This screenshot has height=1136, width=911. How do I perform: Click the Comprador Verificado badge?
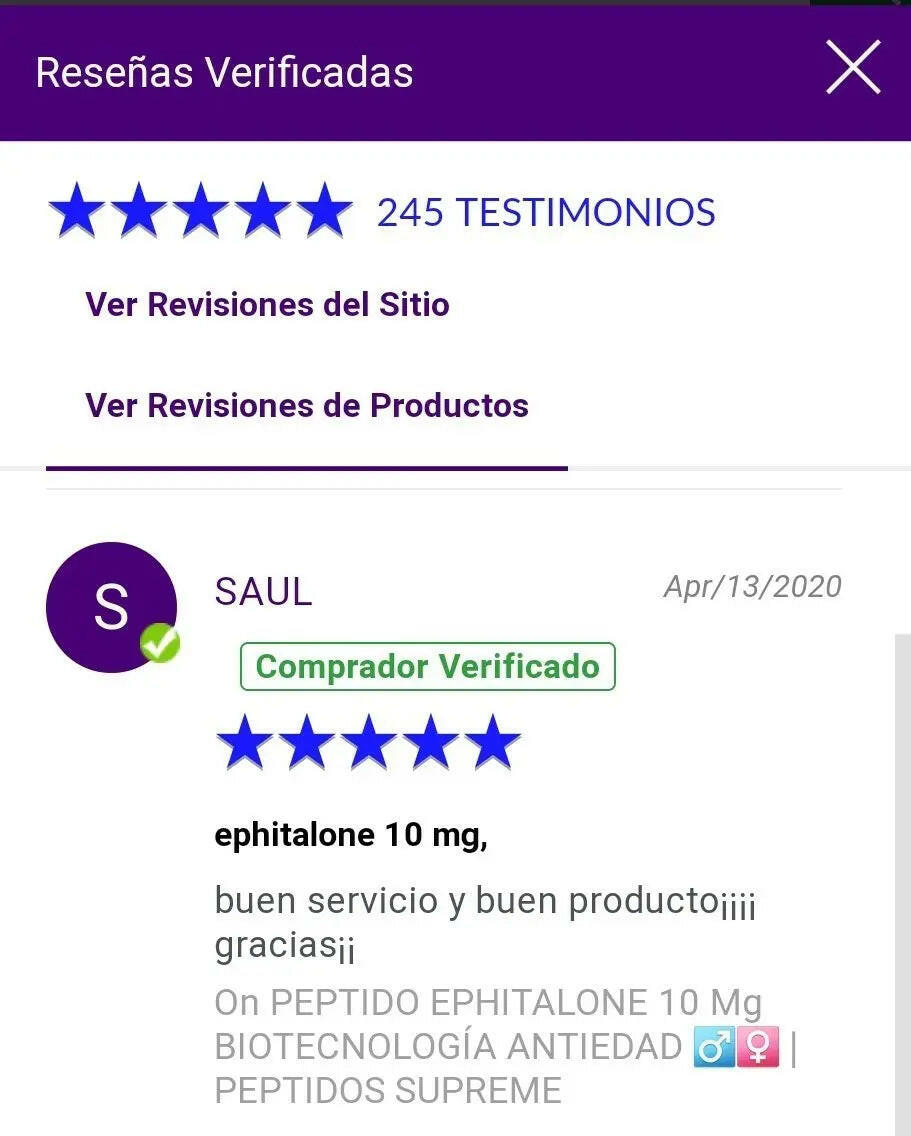coord(427,666)
